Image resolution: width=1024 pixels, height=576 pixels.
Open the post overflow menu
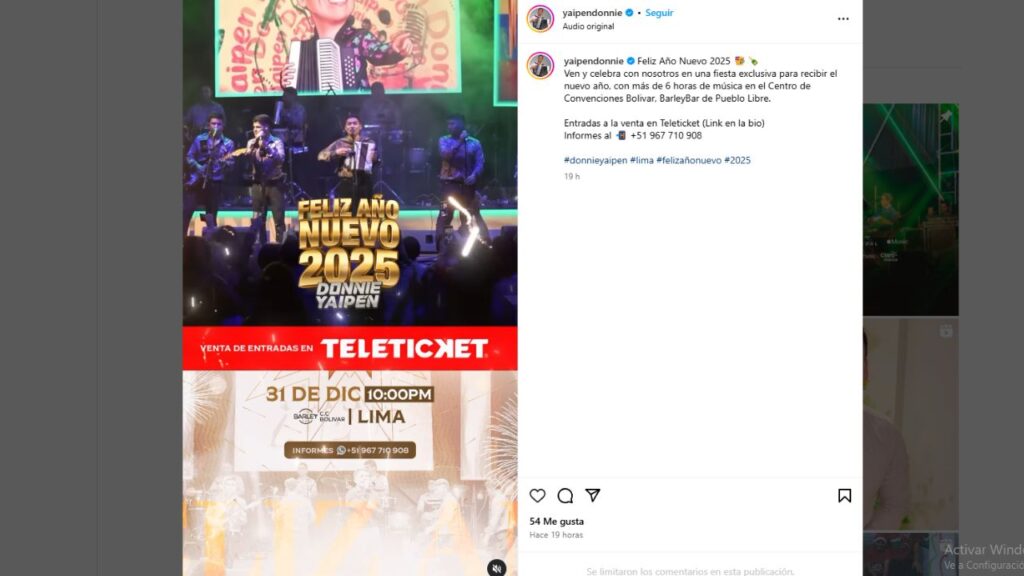pyautogui.click(x=843, y=19)
